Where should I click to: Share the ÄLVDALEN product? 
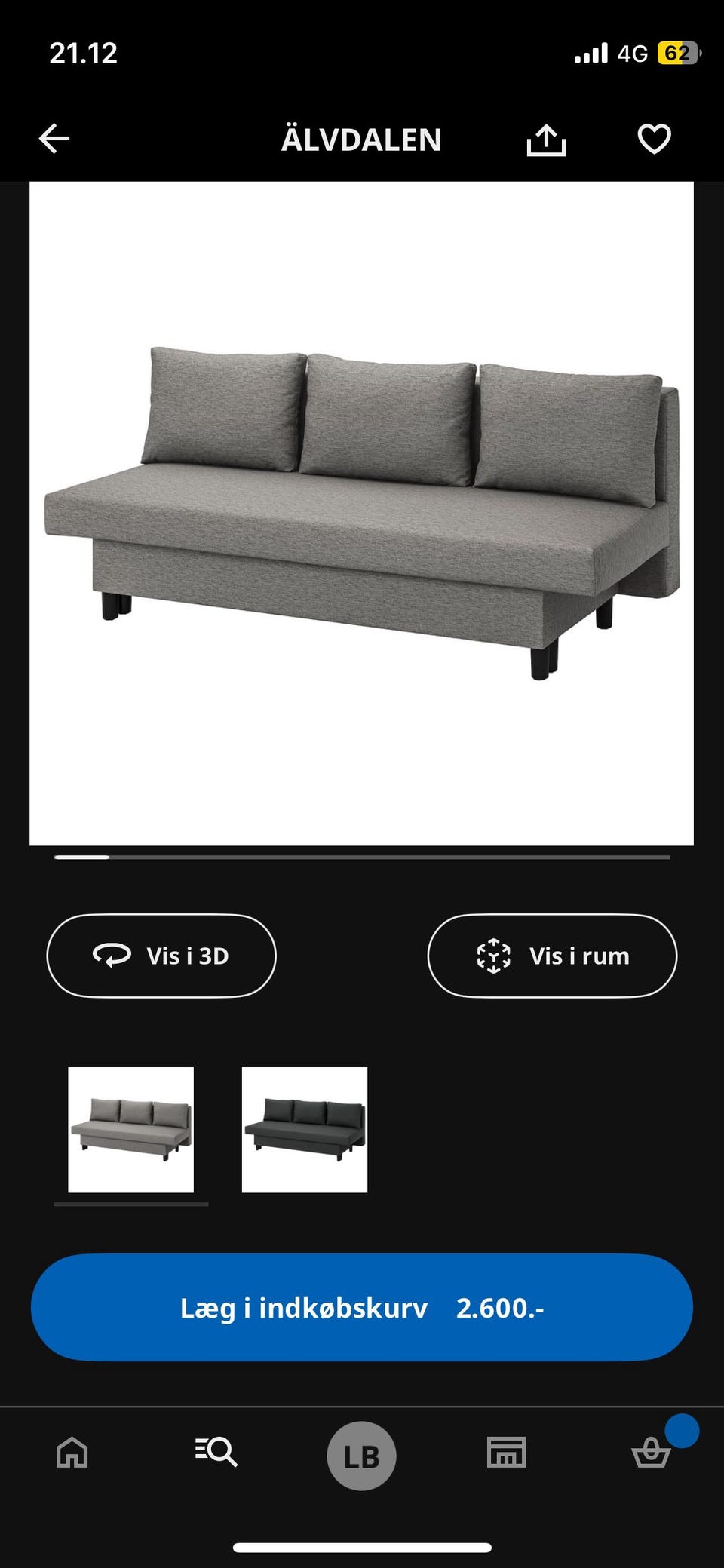click(546, 140)
